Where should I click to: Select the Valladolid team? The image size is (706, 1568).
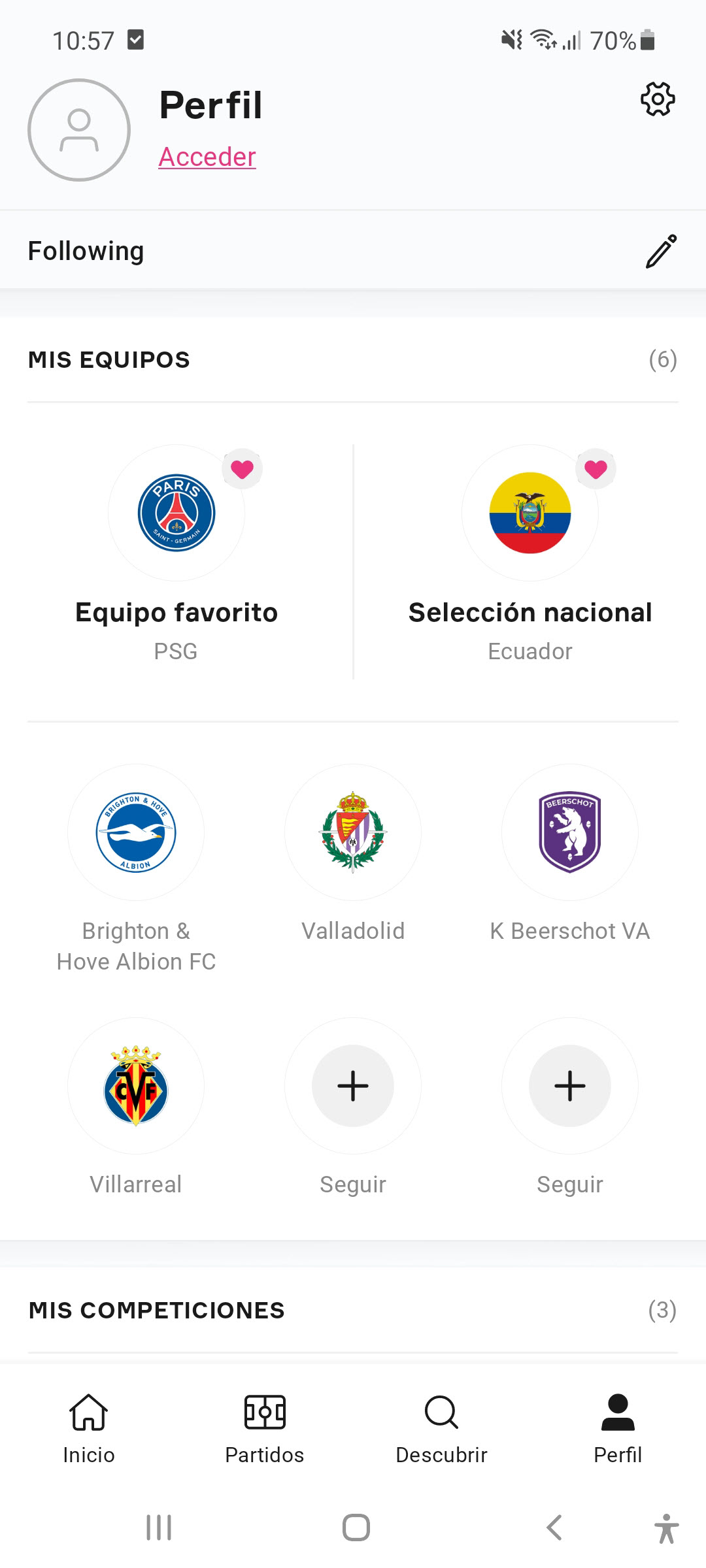pos(353,832)
